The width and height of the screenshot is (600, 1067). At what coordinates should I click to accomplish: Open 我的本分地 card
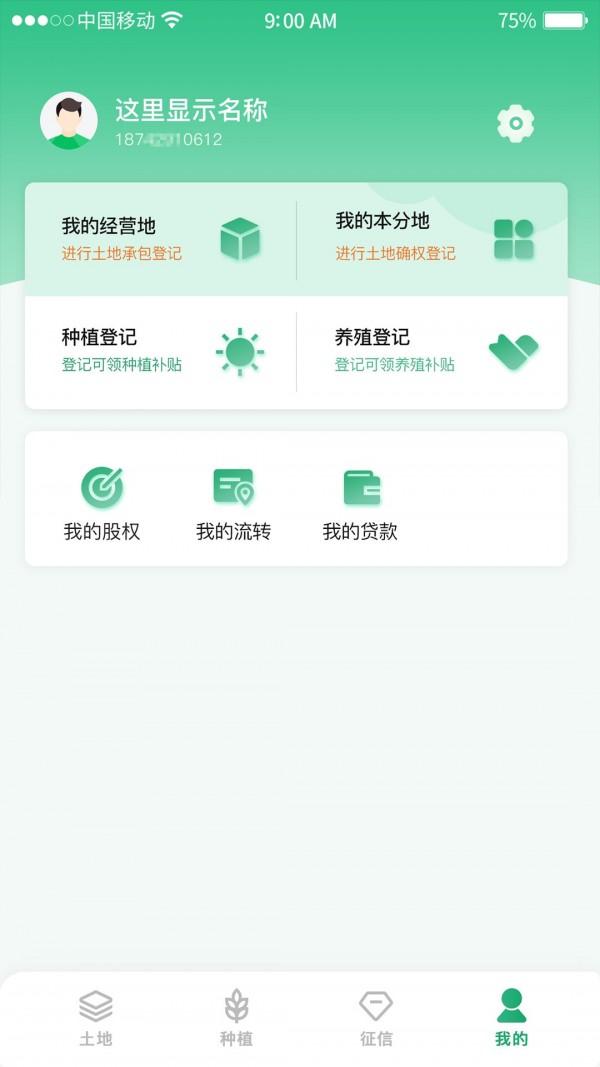coord(432,240)
